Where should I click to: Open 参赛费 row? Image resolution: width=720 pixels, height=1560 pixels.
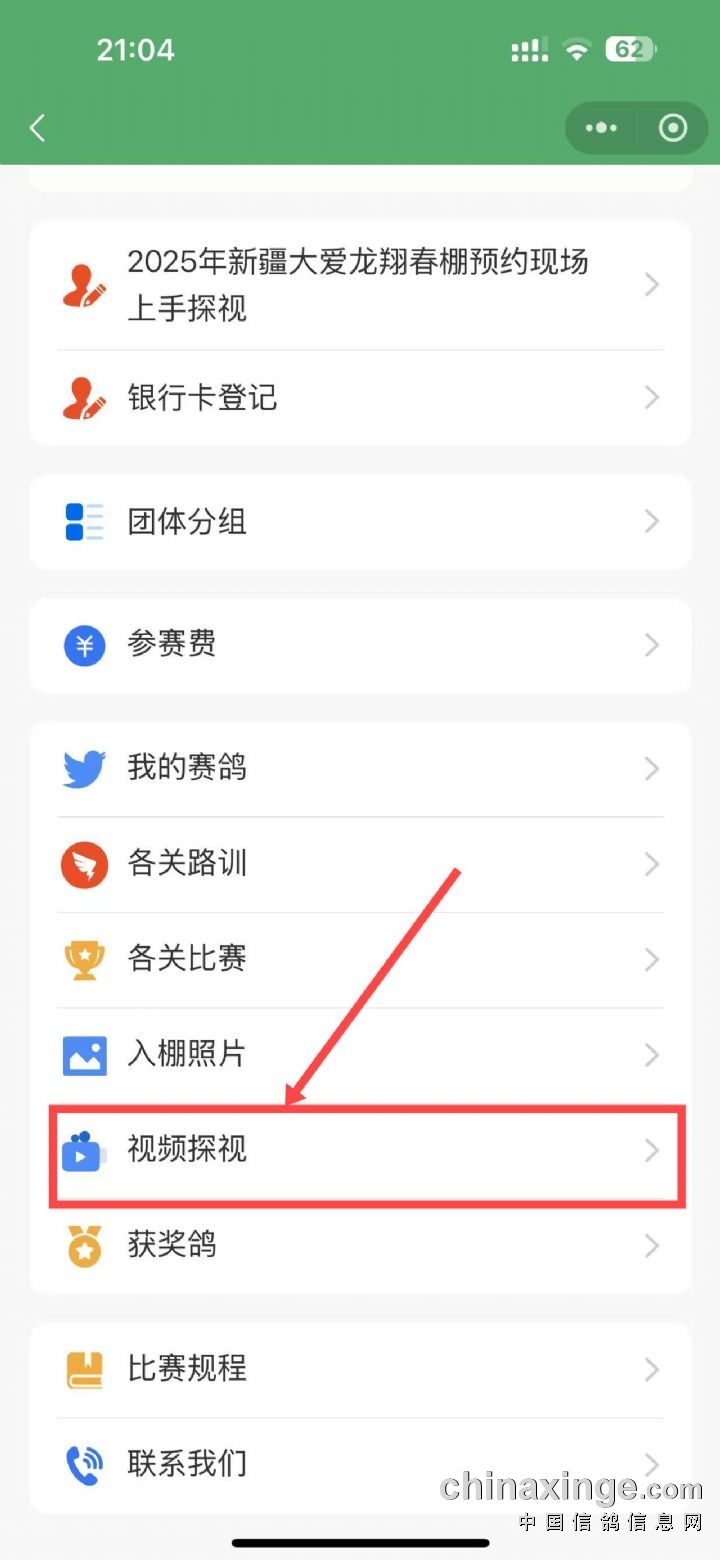[360, 645]
